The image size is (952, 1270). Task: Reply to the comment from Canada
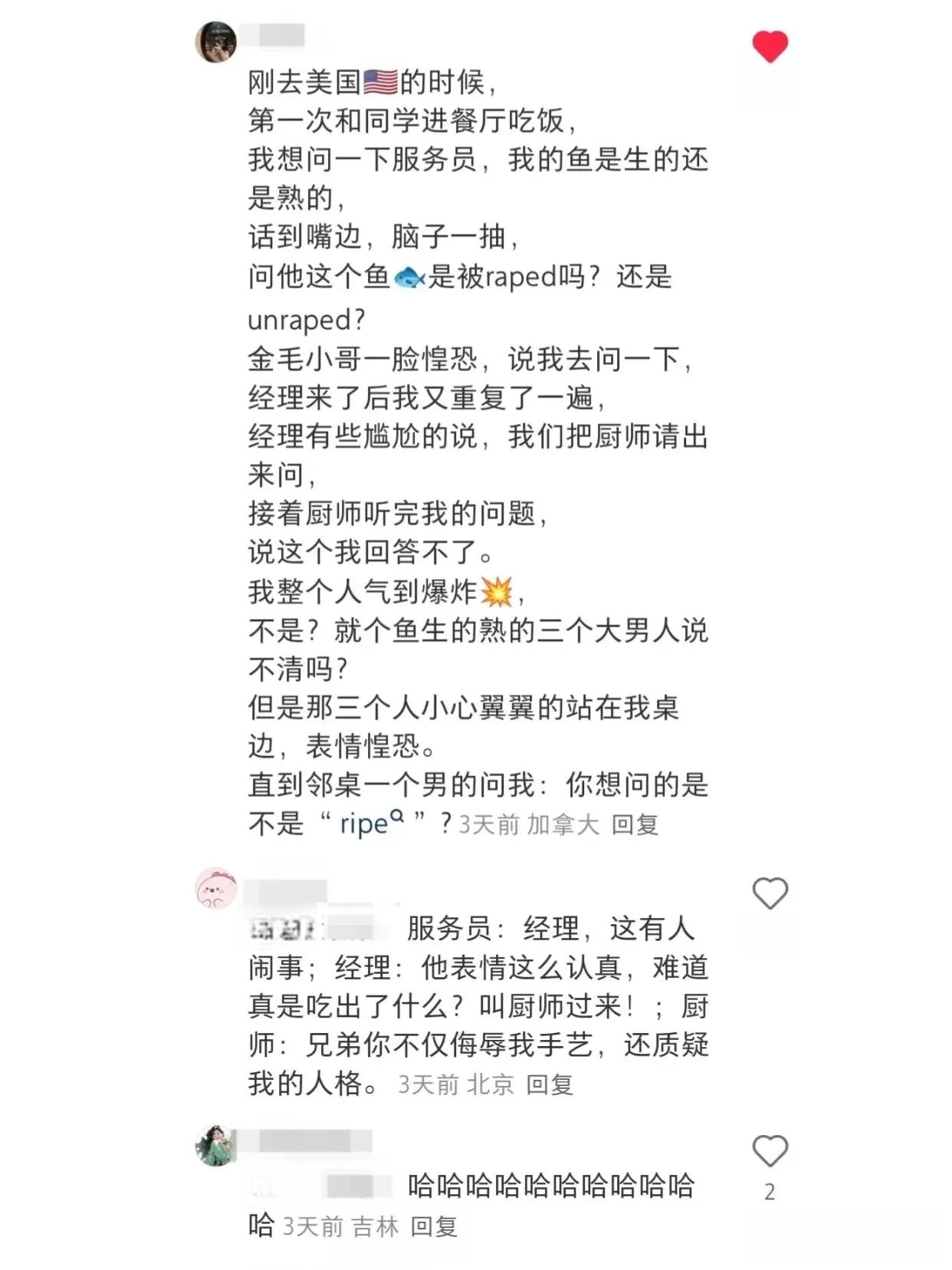click(x=635, y=824)
